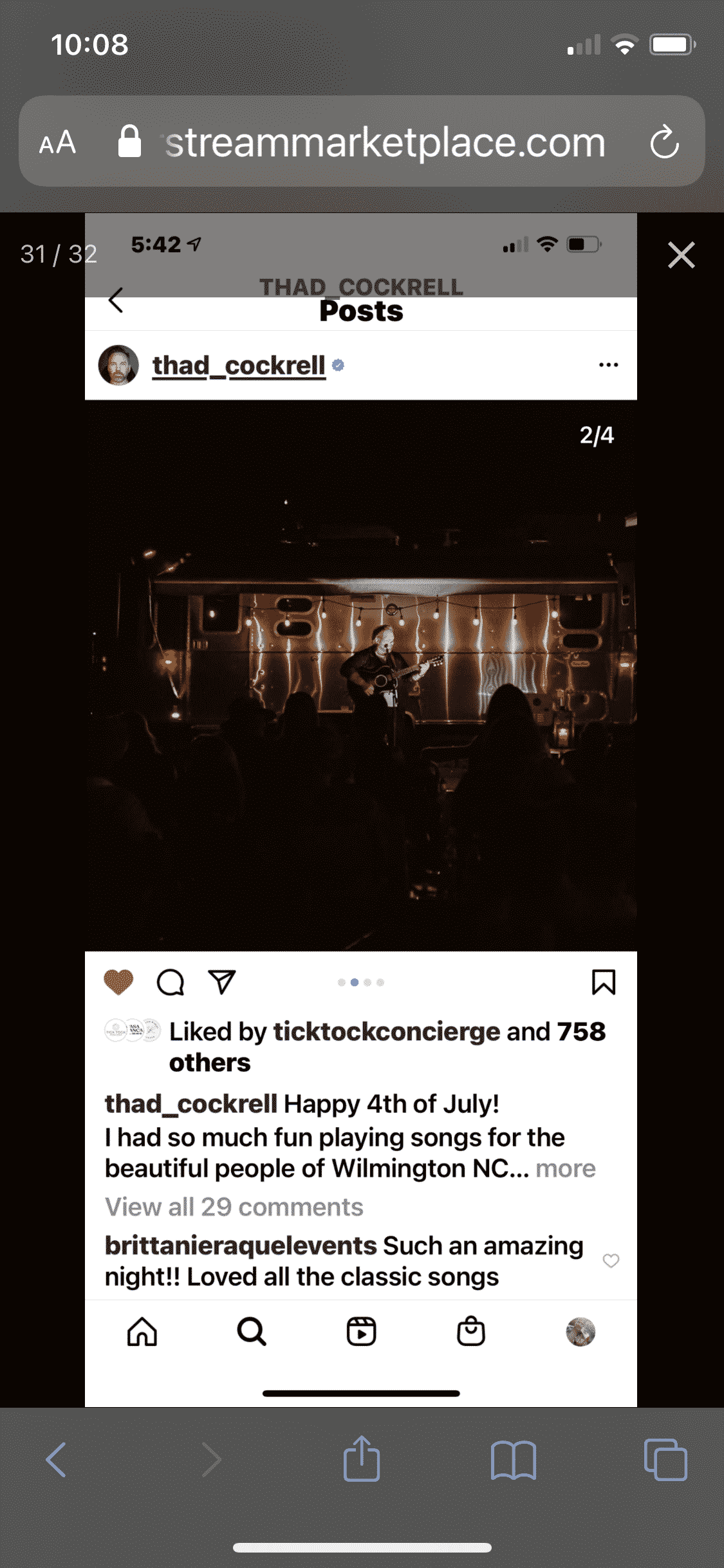Open the AA reader and text size menu

click(x=57, y=142)
